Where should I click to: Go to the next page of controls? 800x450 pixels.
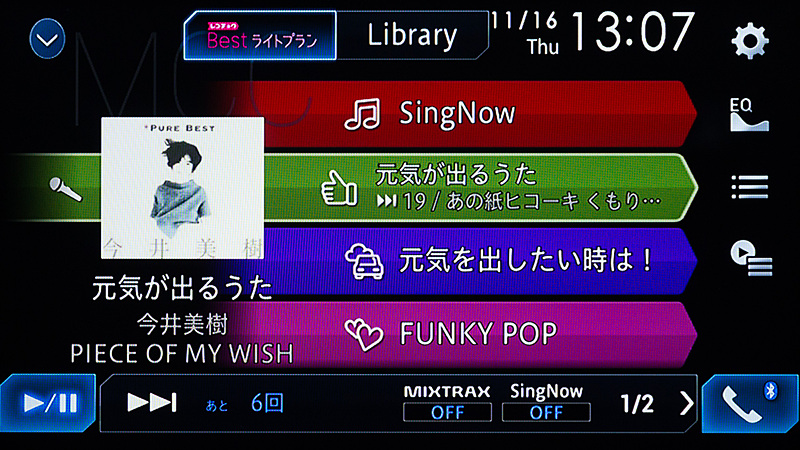tap(686, 403)
